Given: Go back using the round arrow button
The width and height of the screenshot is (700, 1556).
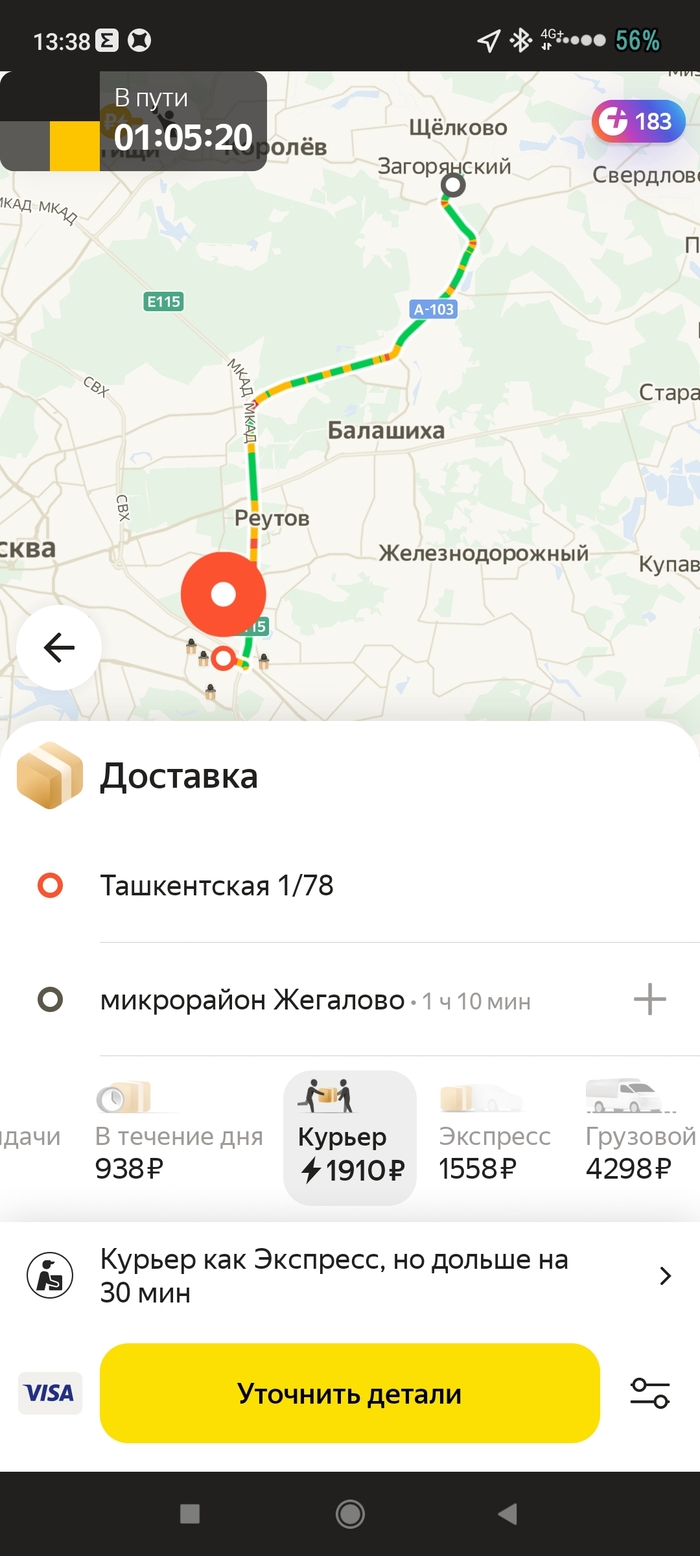Looking at the screenshot, I should click(x=59, y=648).
